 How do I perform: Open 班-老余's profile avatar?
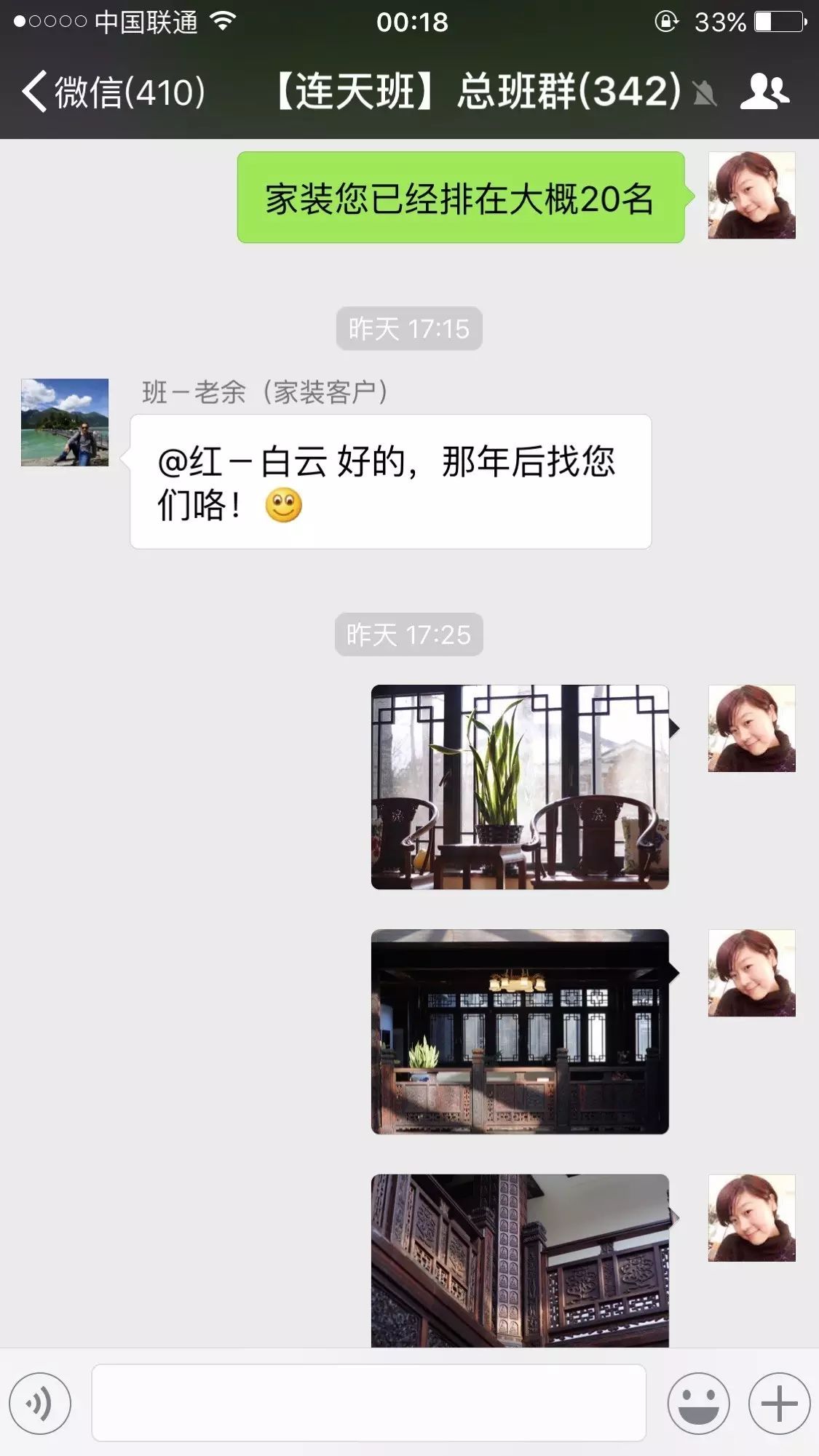65,422
